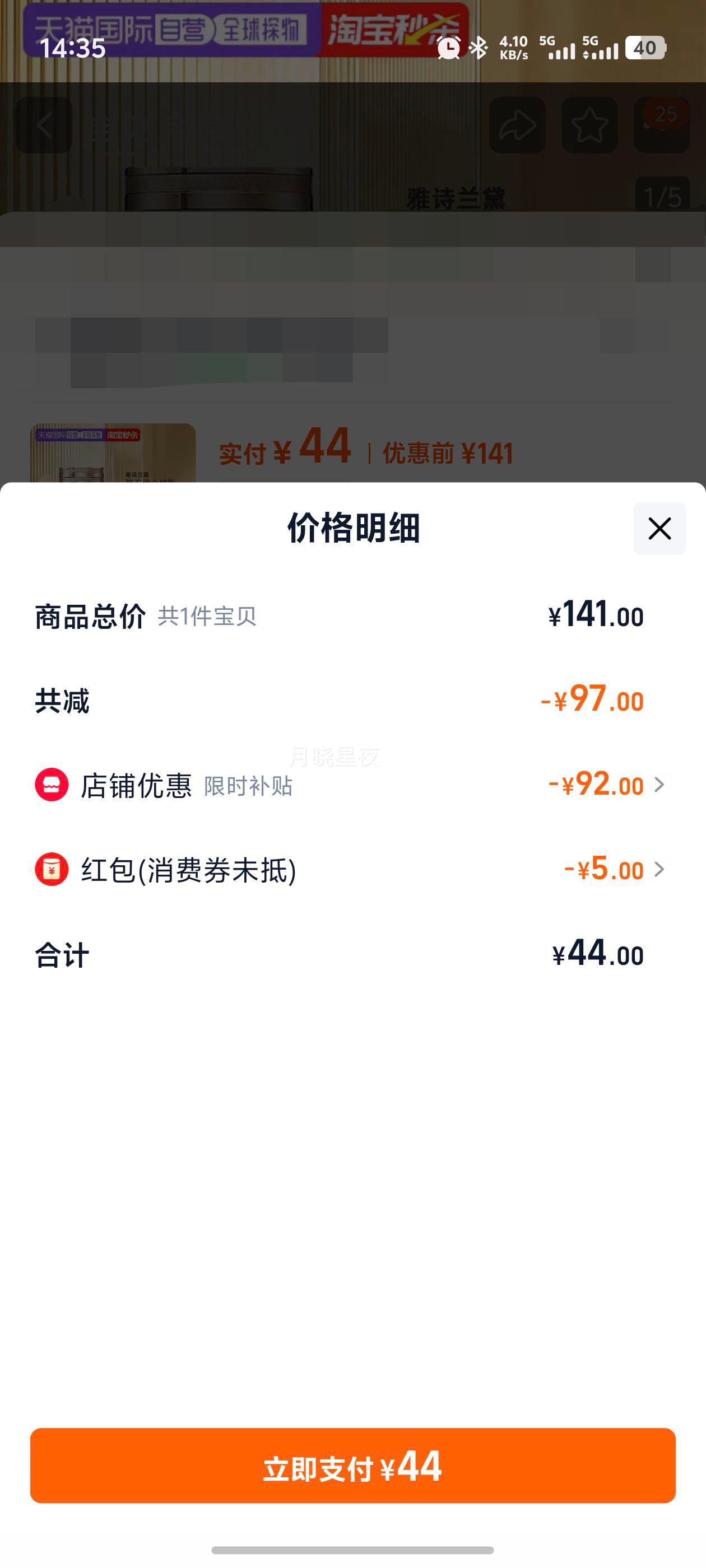Viewport: 706px width, 1568px height.
Task: Tap 立即支付 ¥44 to pay now
Action: tap(352, 1466)
